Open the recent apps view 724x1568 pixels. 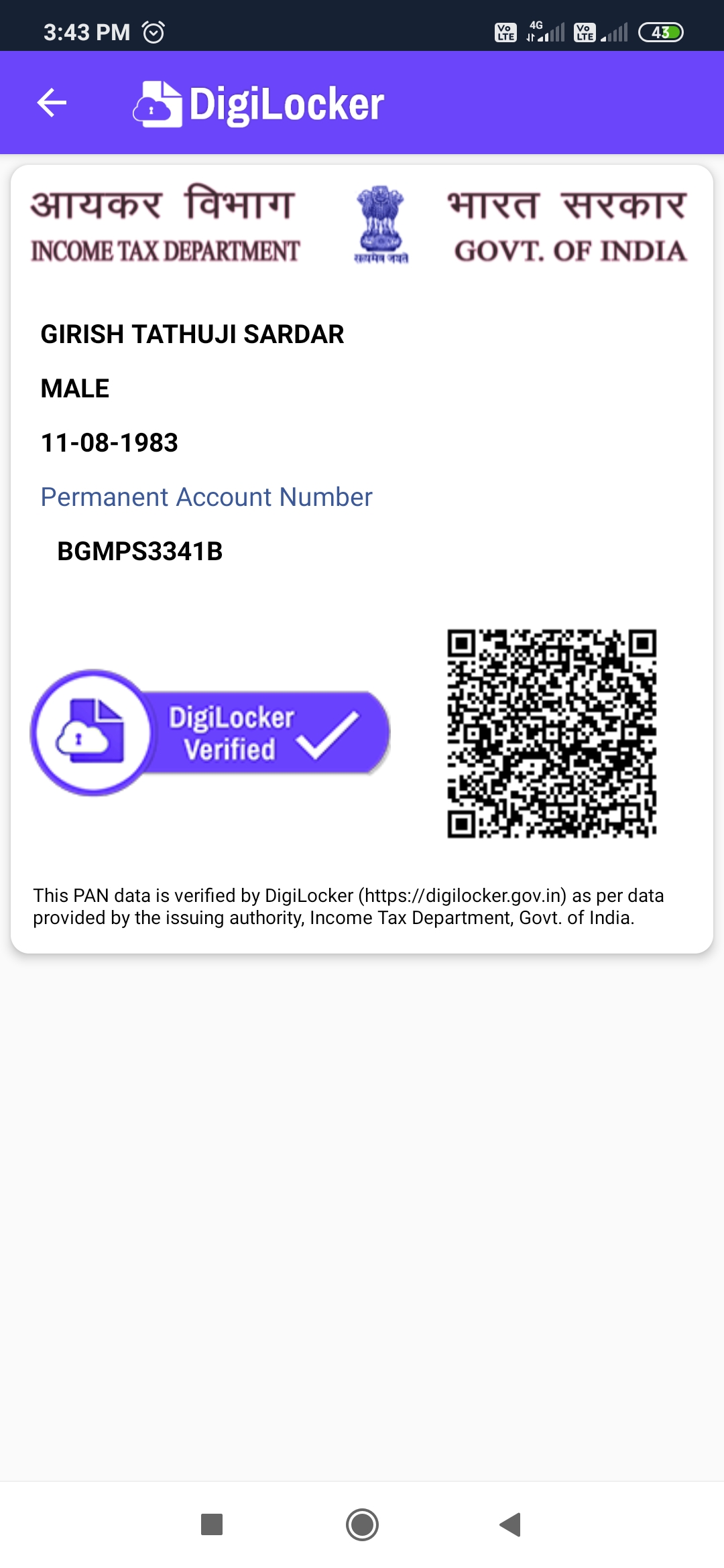tap(212, 1524)
